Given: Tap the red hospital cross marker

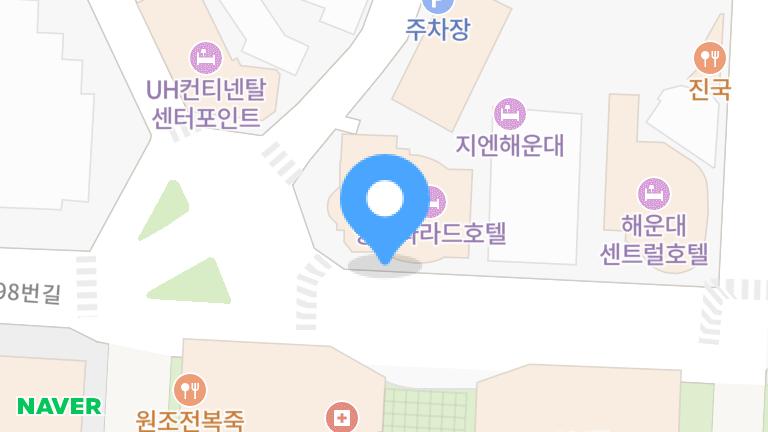Looking at the screenshot, I should pos(342,417).
